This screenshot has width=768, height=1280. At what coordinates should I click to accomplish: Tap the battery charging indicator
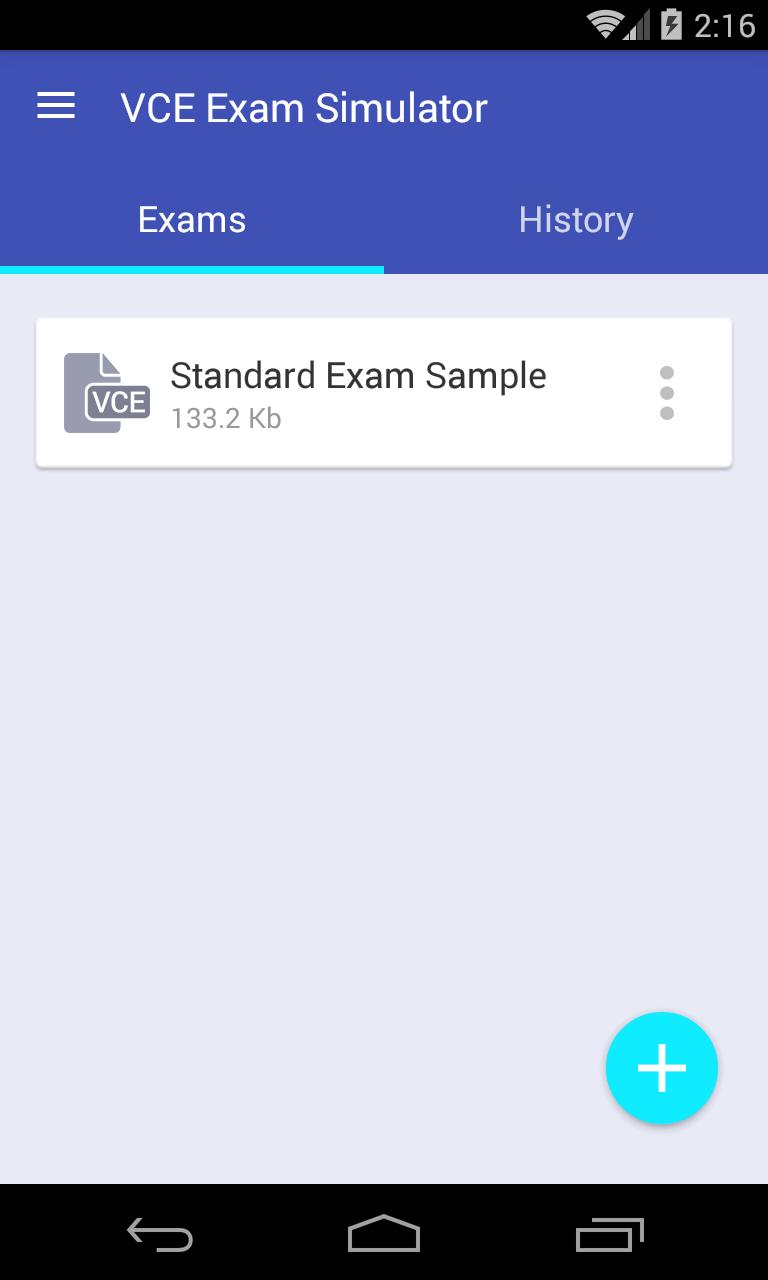click(x=672, y=25)
